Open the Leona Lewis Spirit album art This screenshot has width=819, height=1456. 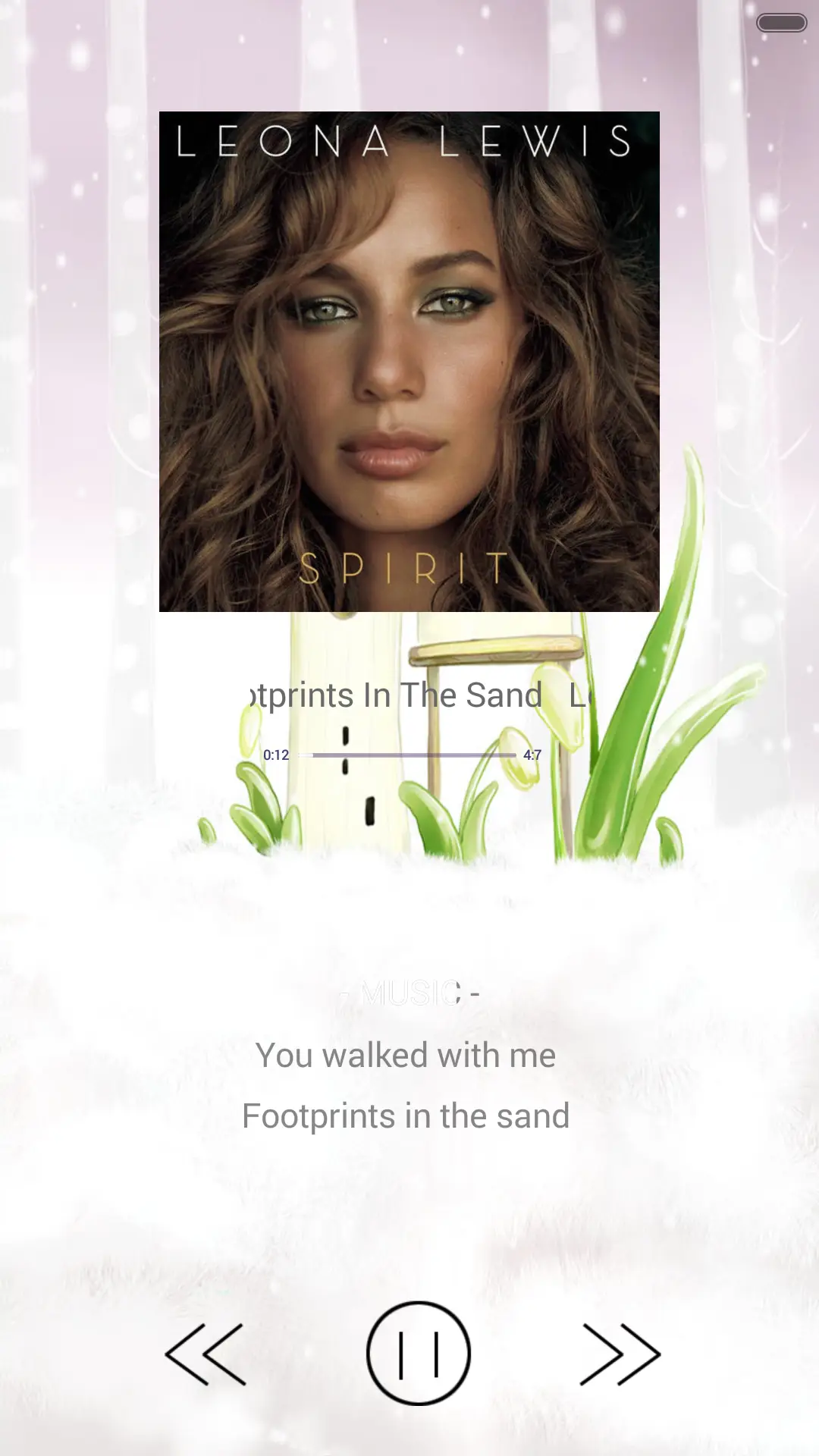click(409, 362)
